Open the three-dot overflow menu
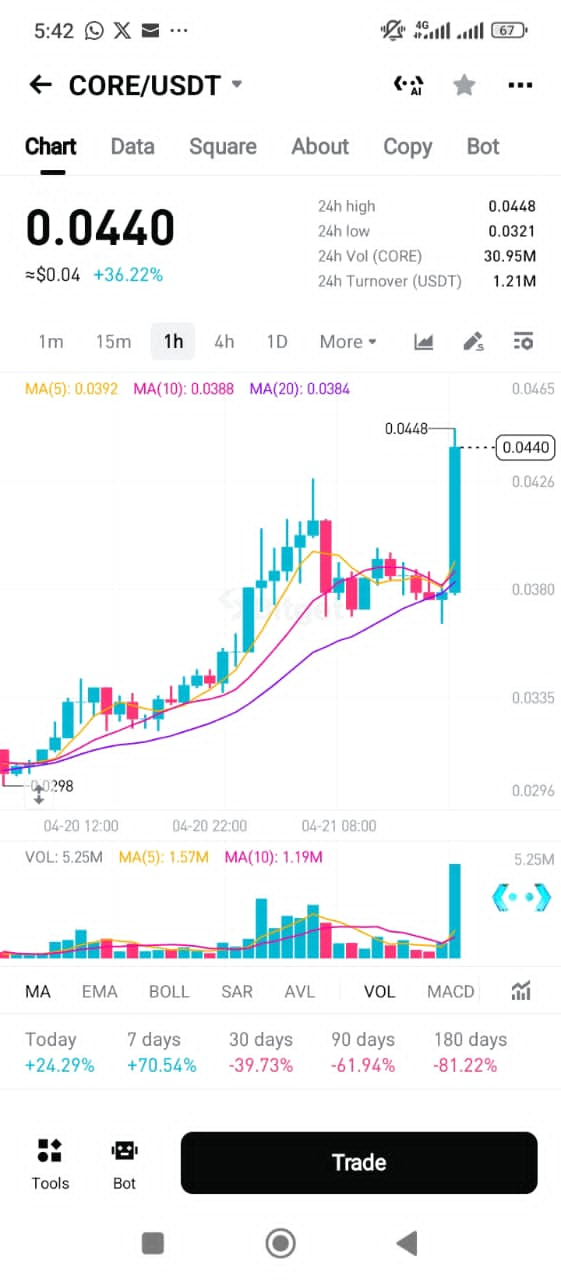Viewport: 561px width, 1280px height. (520, 85)
